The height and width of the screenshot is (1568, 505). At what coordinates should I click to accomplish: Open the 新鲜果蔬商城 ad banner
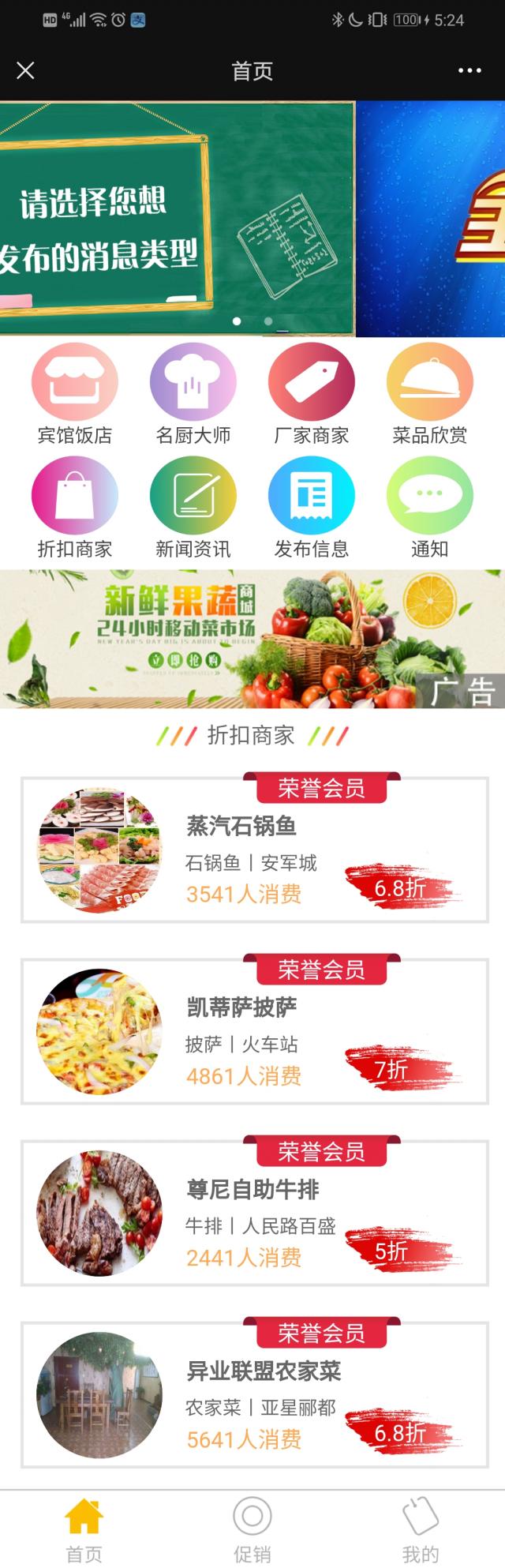(252, 639)
